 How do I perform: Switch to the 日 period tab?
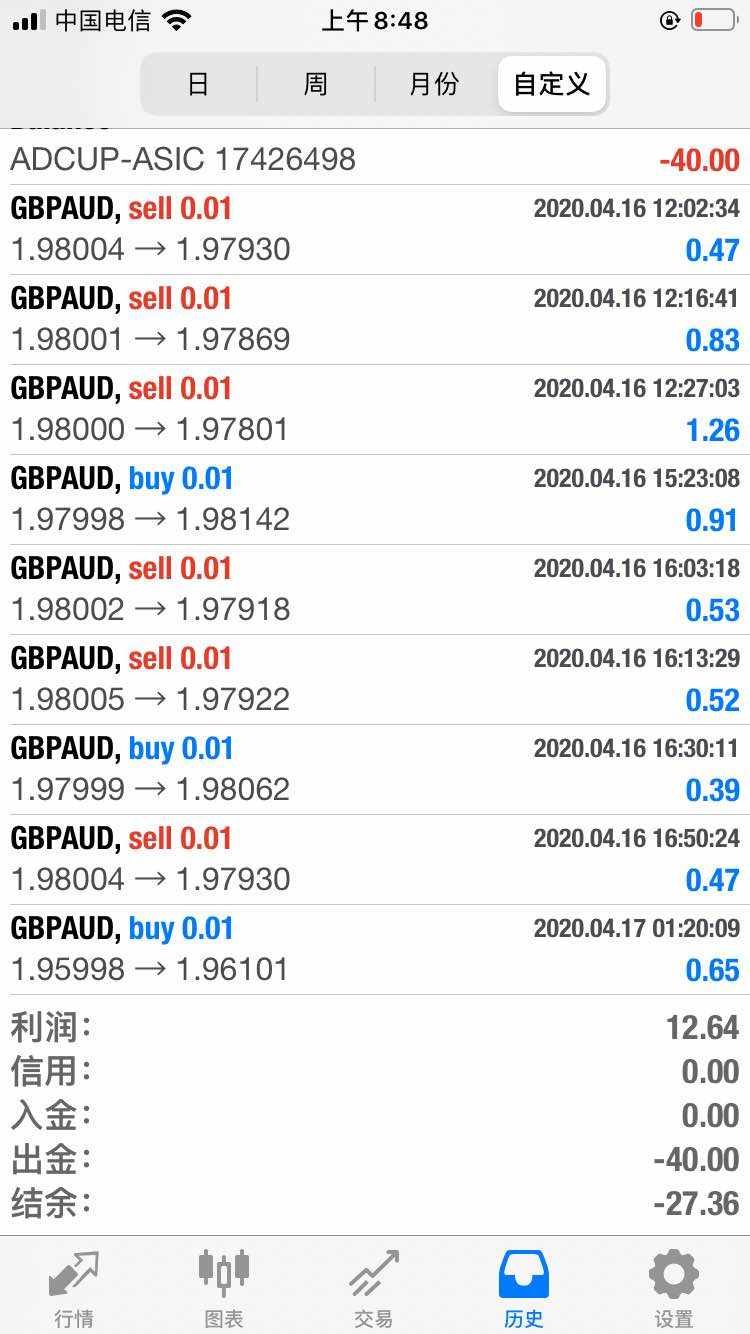coord(198,84)
